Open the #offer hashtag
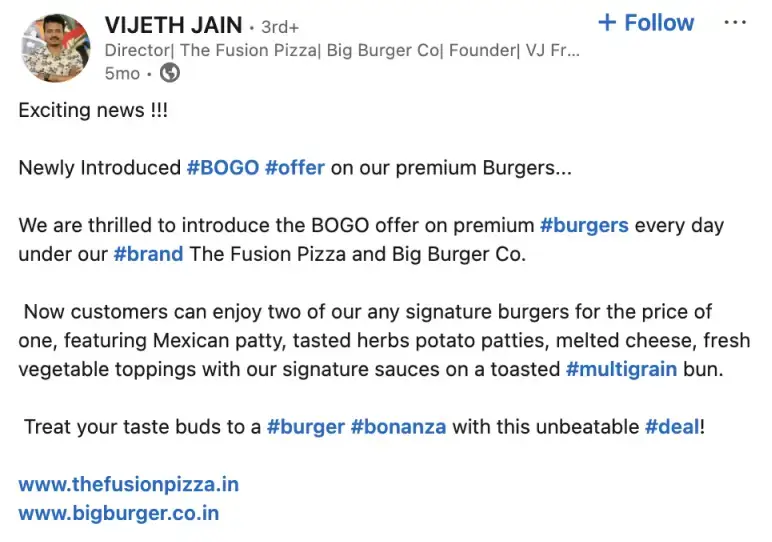Image resolution: width=772 pixels, height=542 pixels. point(295,168)
